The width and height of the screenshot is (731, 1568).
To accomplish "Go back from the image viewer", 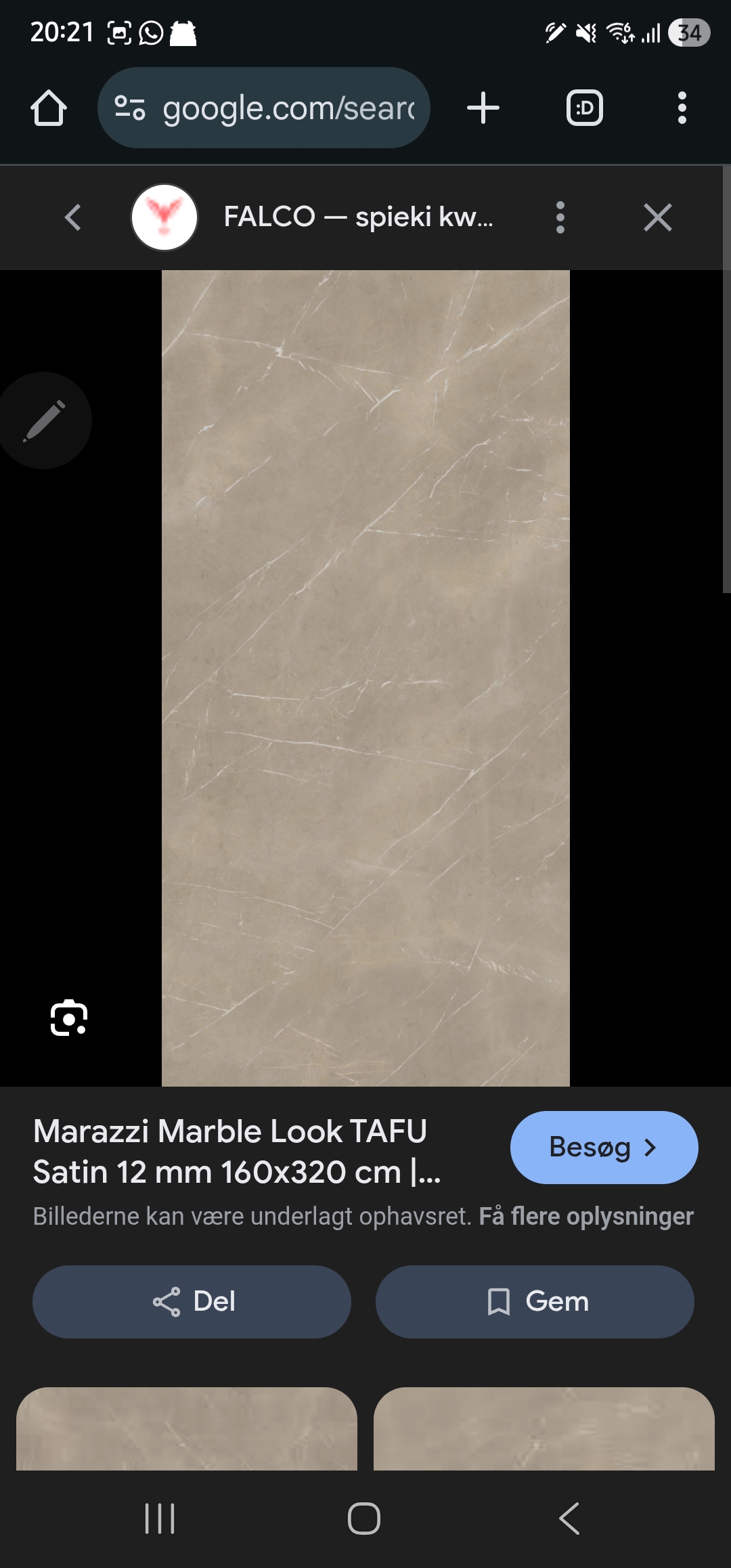I will click(73, 218).
